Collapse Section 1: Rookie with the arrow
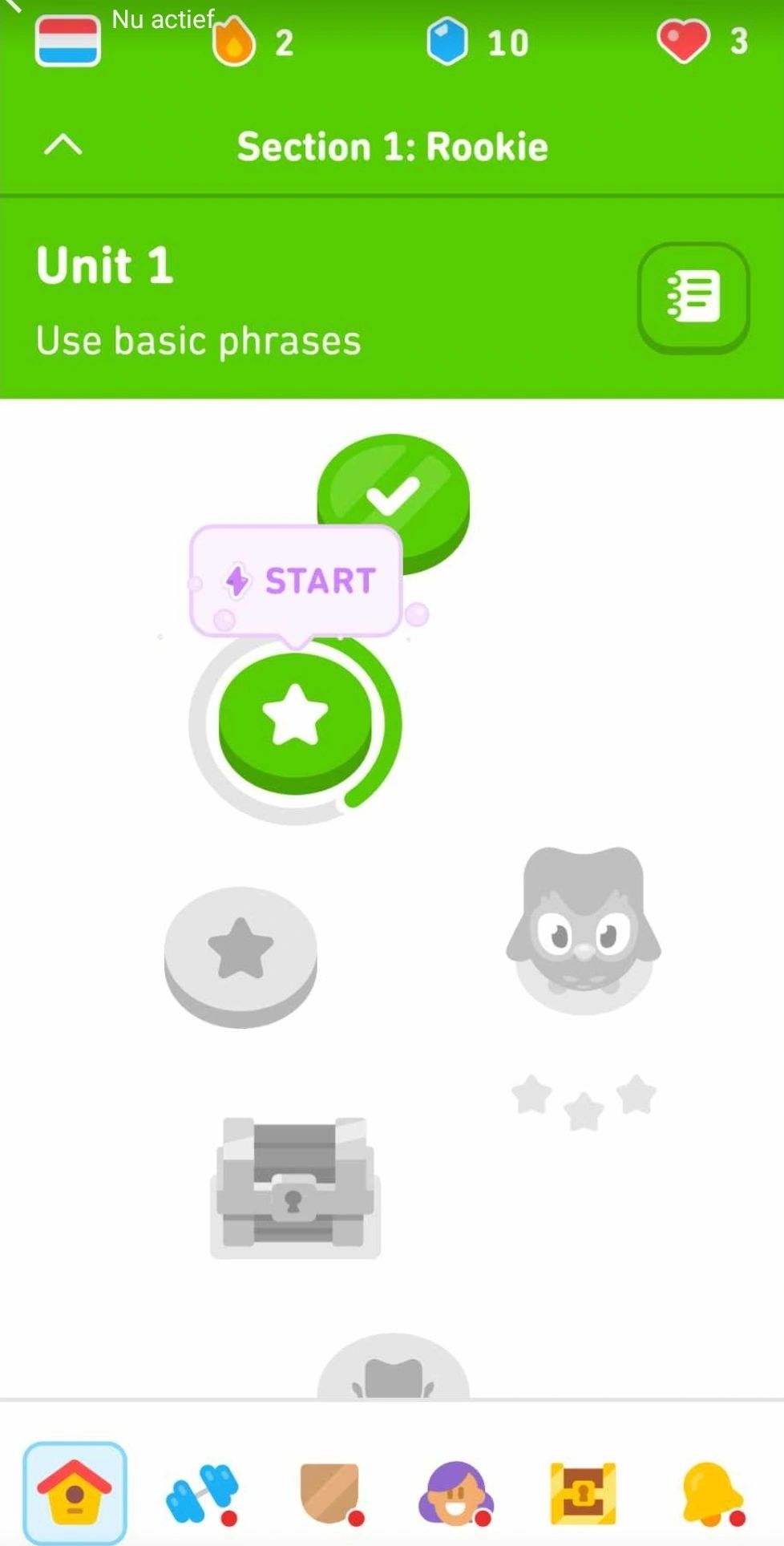Image resolution: width=784 pixels, height=1546 pixels. click(x=63, y=145)
